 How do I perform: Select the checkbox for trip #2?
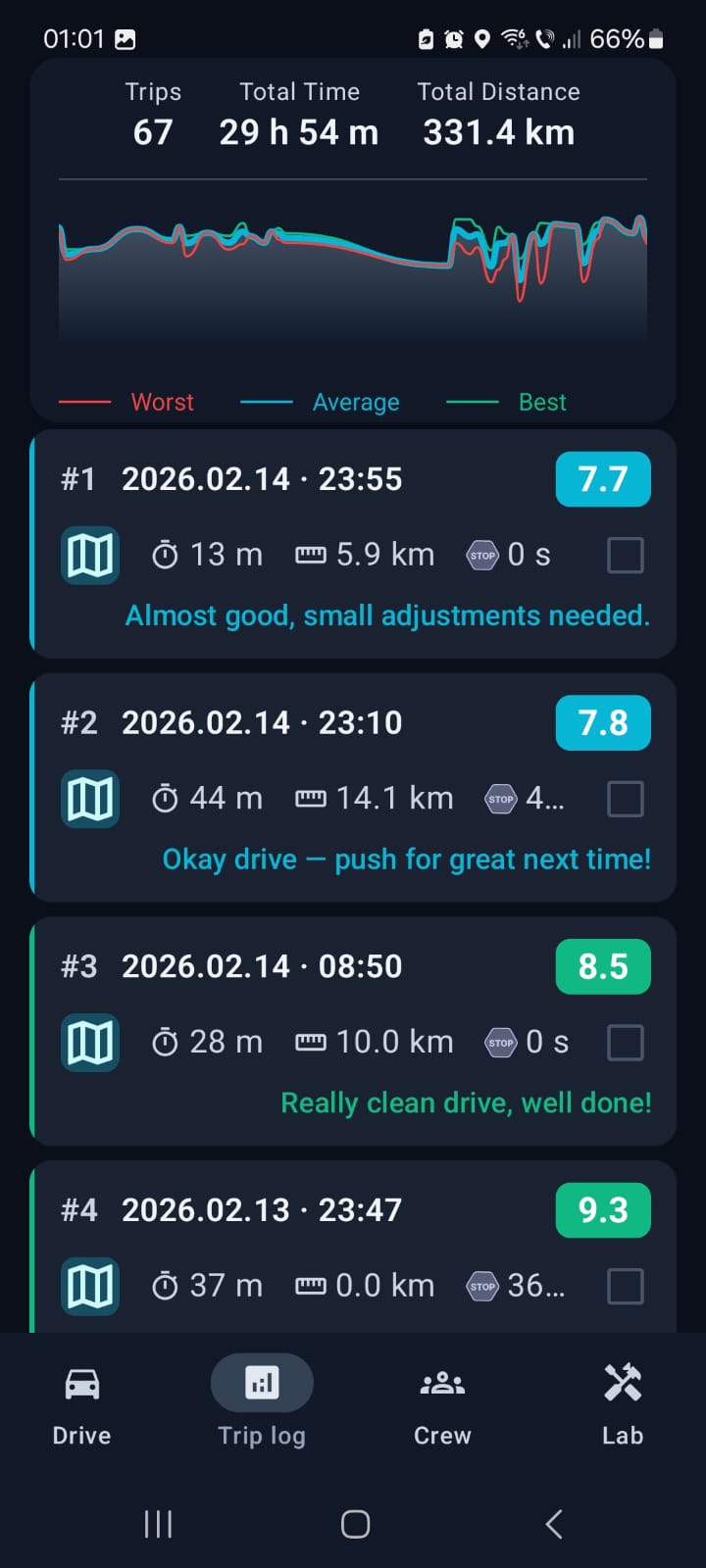[x=625, y=798]
